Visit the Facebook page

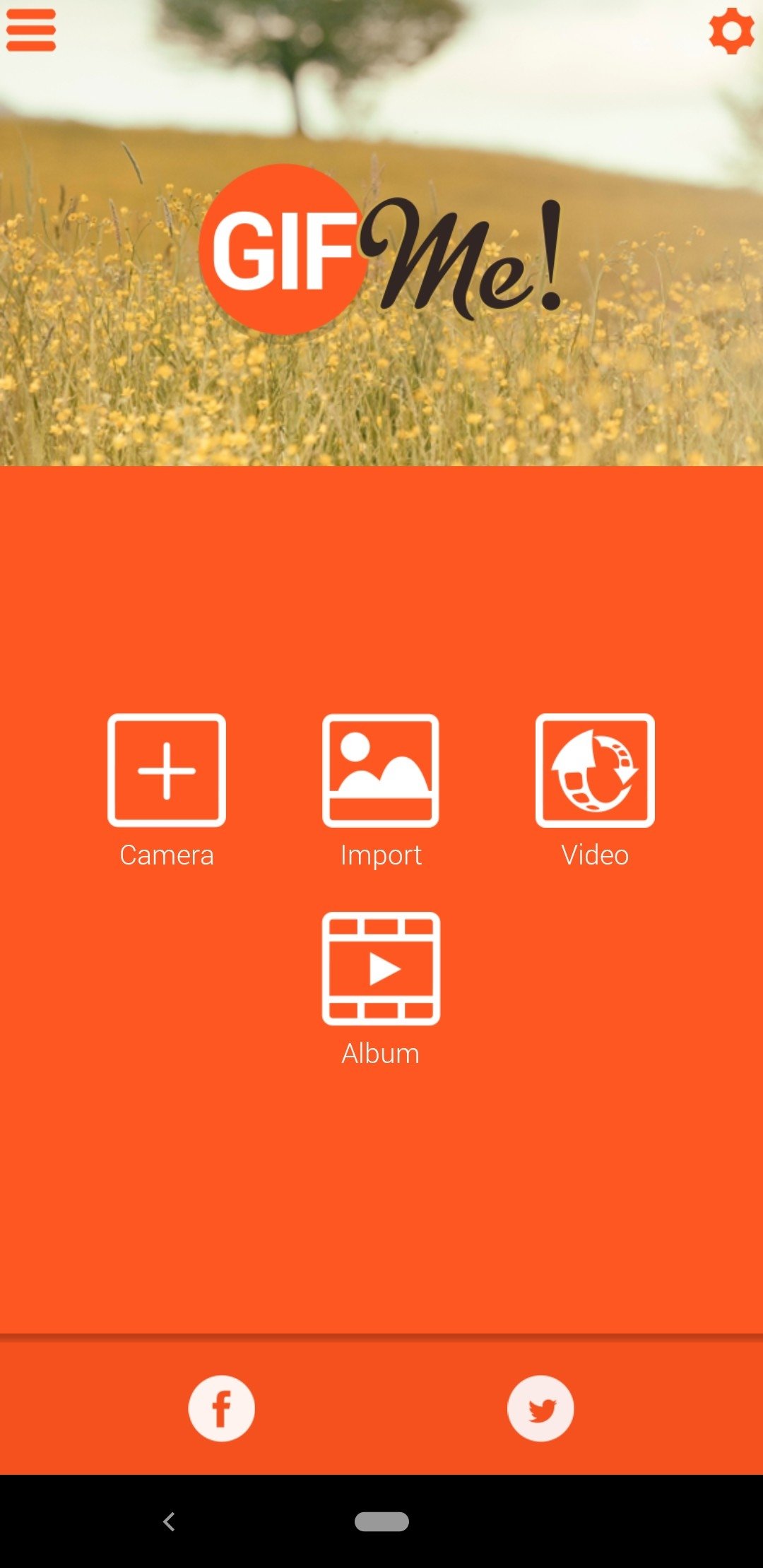(221, 1408)
